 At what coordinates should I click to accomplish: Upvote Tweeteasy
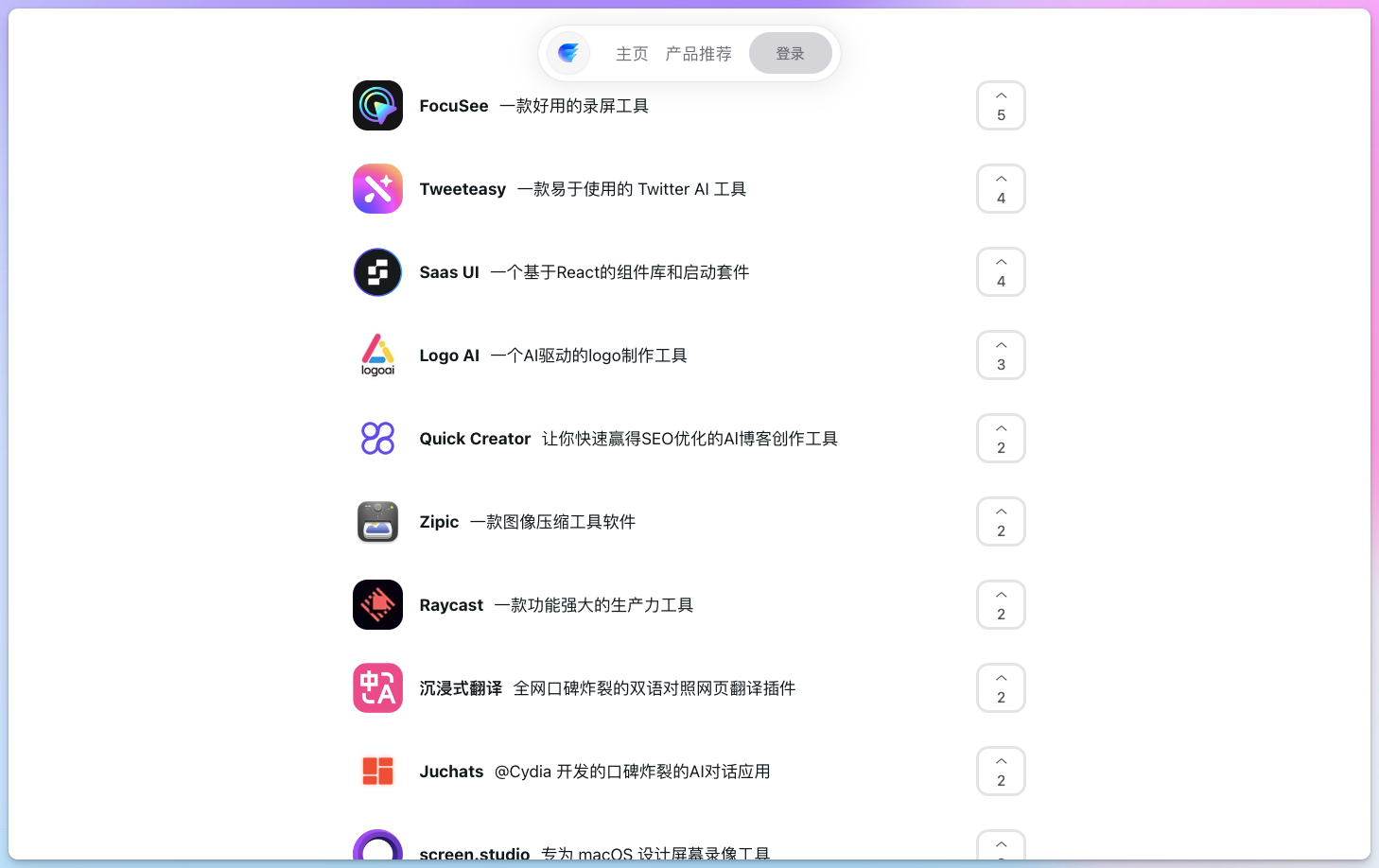[1001, 189]
